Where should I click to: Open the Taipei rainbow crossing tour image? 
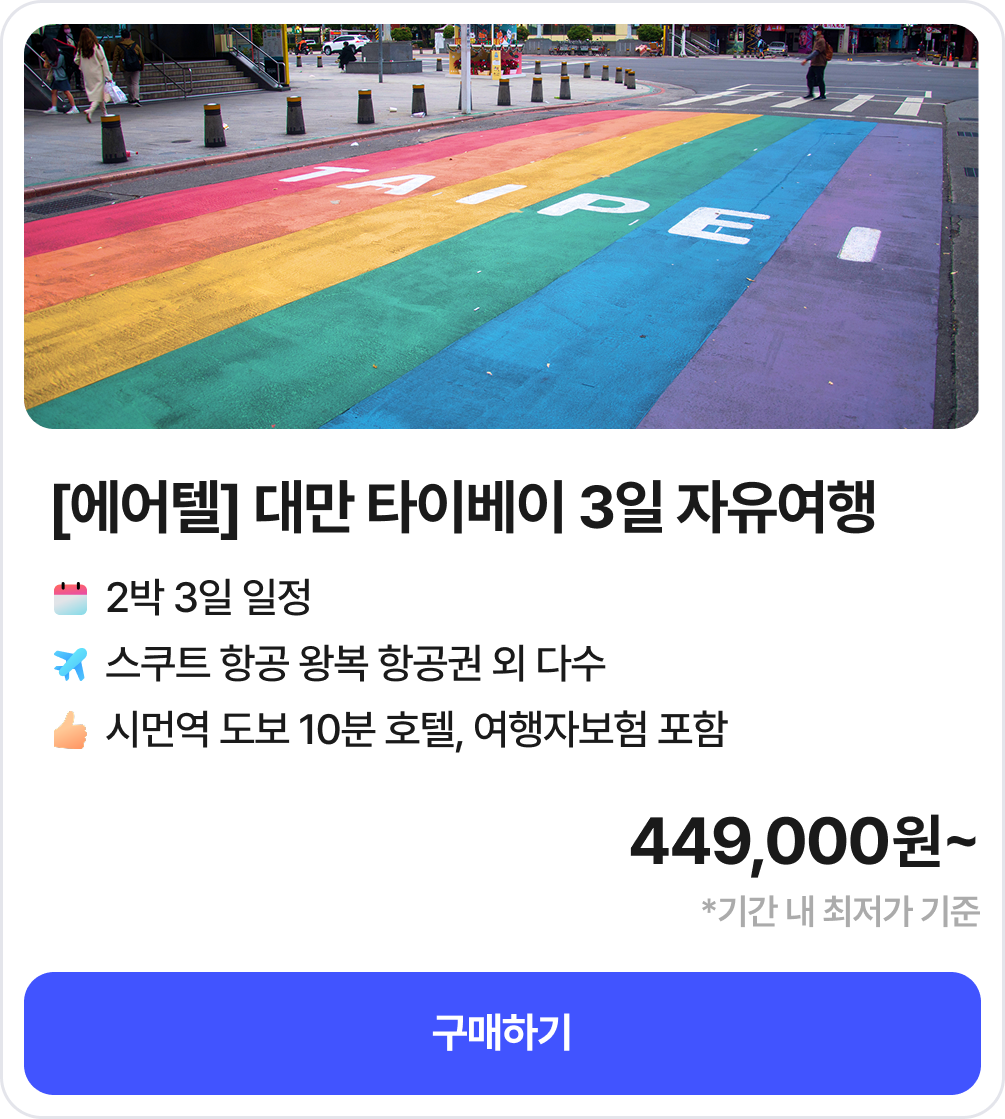coord(502,227)
